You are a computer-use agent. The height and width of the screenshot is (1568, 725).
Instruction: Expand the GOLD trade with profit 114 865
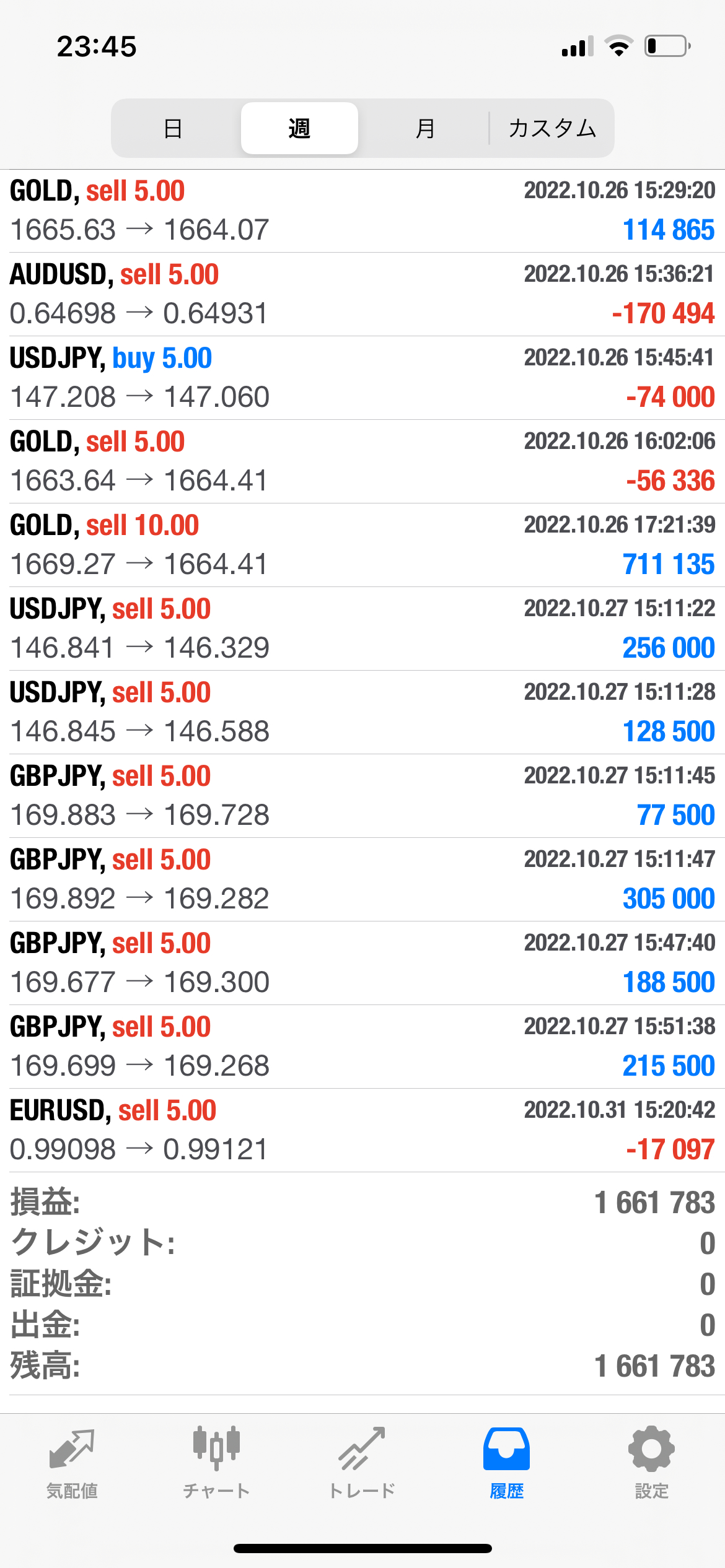click(362, 211)
